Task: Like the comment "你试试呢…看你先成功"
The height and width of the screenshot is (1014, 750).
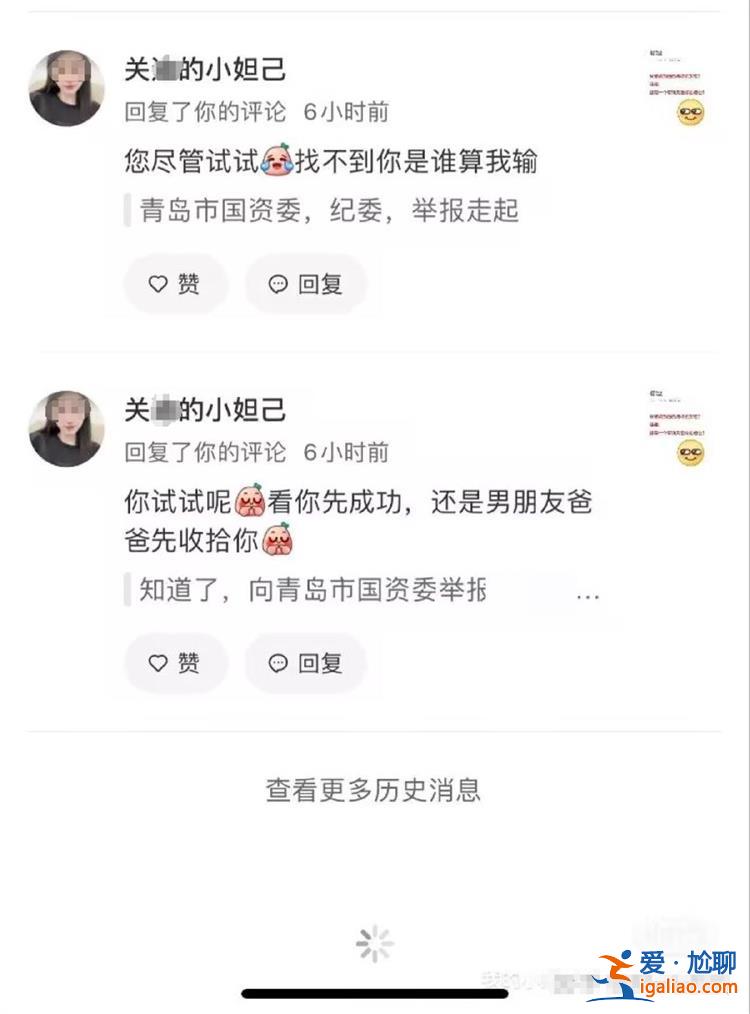Action: pyautogui.click(x=175, y=662)
